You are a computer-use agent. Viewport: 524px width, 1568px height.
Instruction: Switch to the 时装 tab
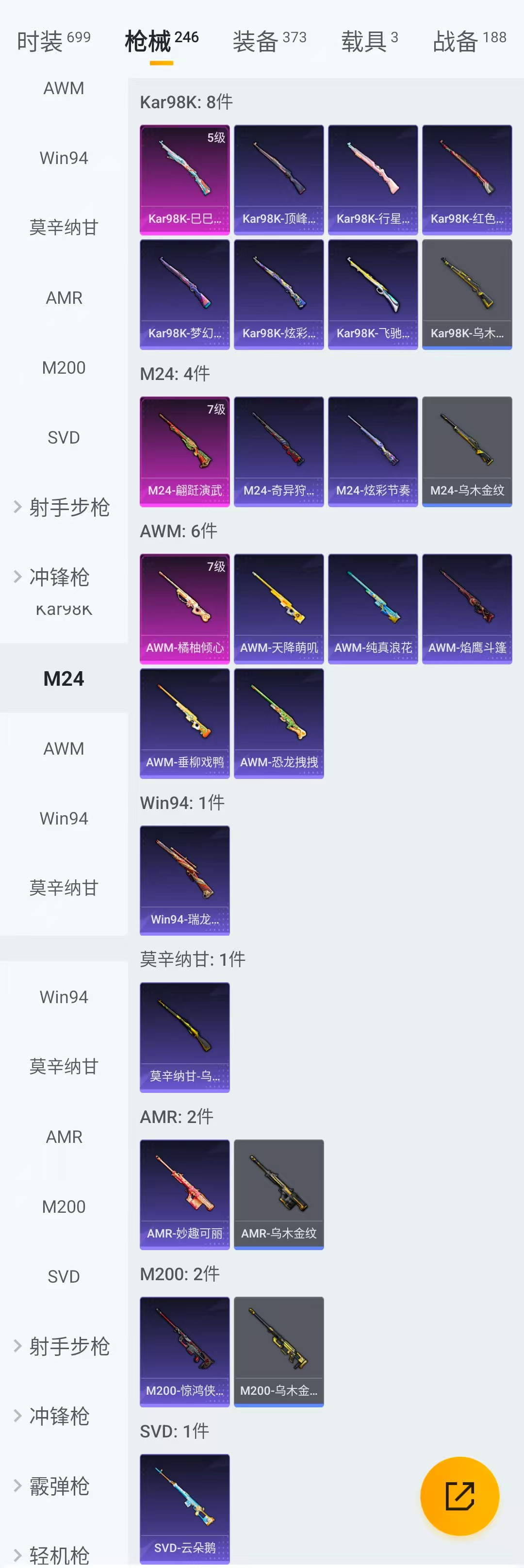(x=53, y=41)
